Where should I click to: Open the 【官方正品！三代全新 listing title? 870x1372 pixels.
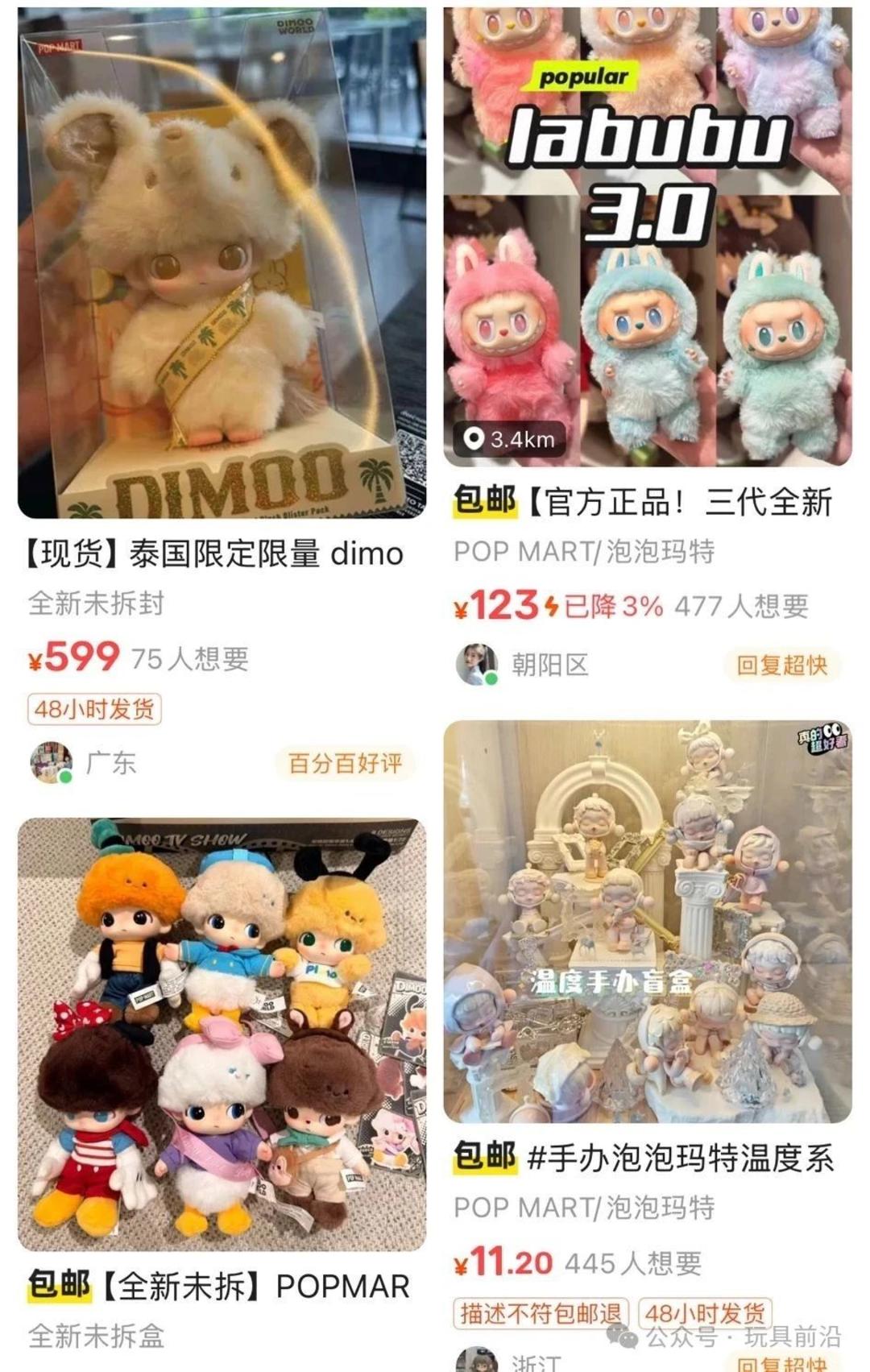pyautogui.click(x=681, y=503)
